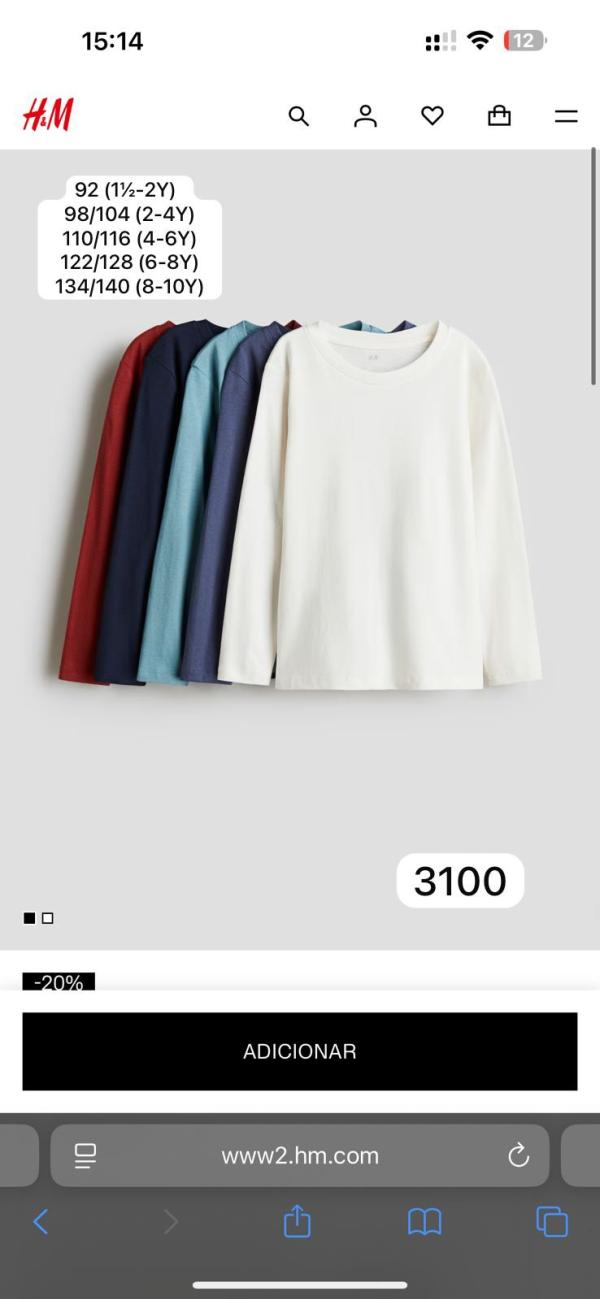Open the H&M search icon
The height and width of the screenshot is (1299, 600).
click(298, 116)
